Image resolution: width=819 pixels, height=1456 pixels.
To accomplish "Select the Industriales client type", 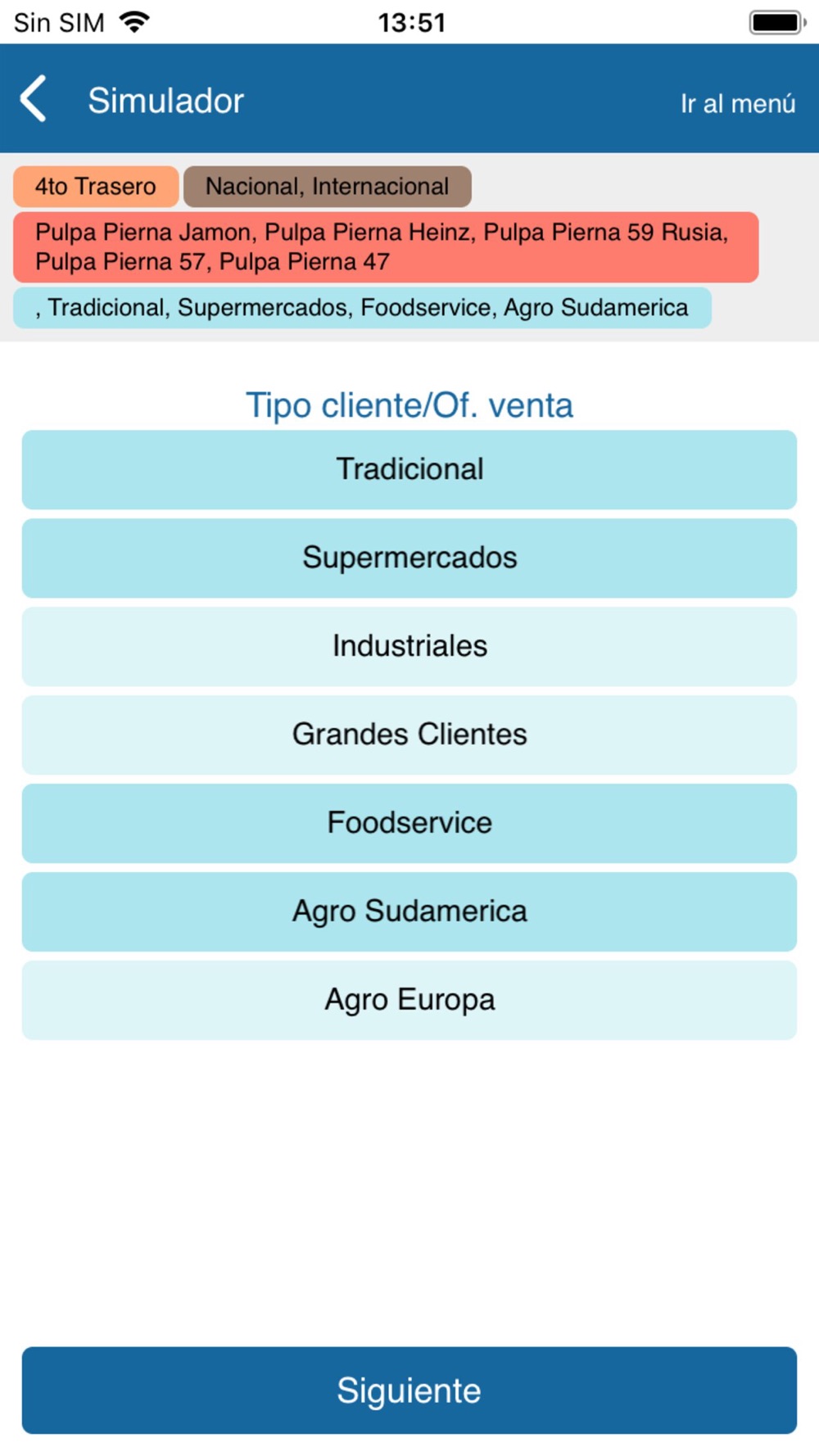I will (409, 646).
